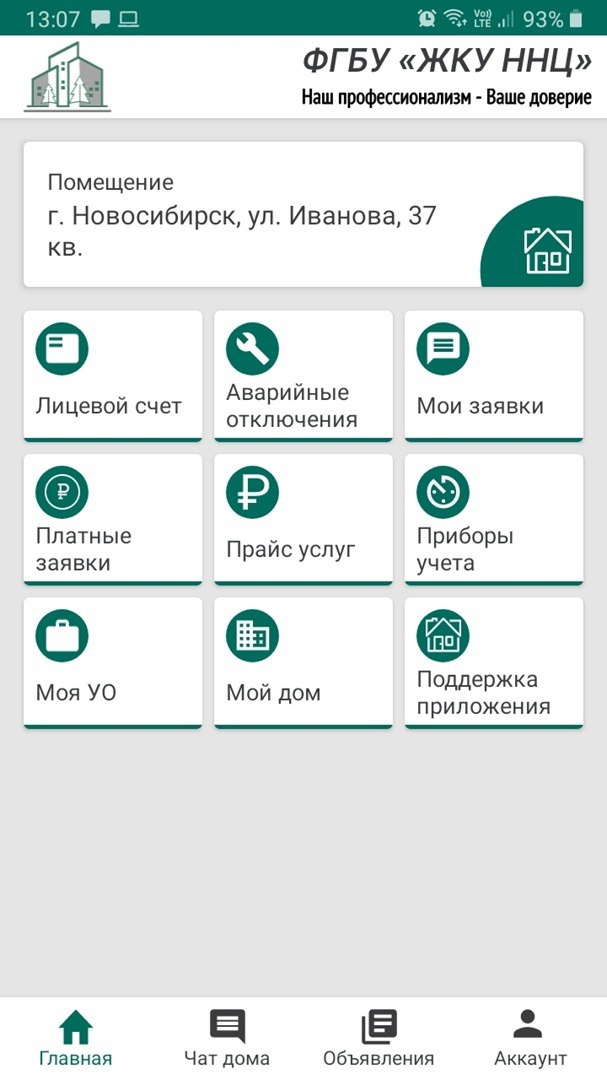Switch to the Объявления tab
The width and height of the screenshot is (607, 1080).
[x=379, y=1038]
